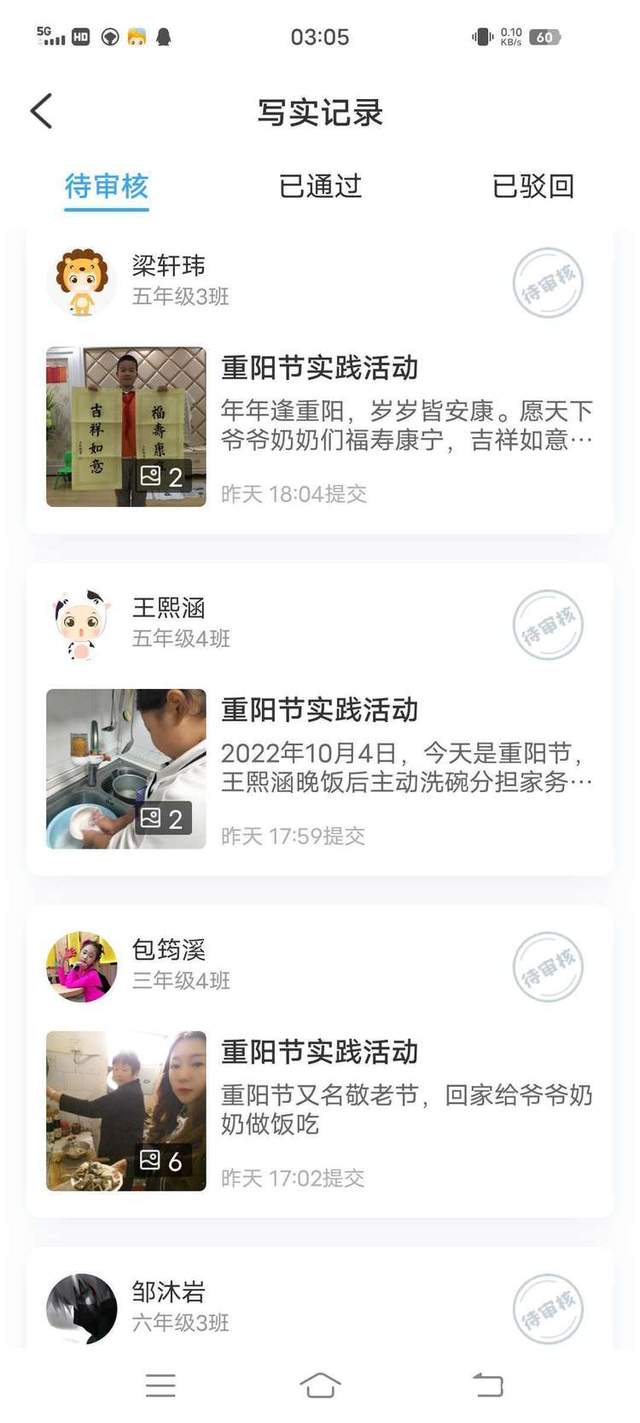Go back using the top-left arrow
Screen dimensions: 640x1423
click(41, 111)
